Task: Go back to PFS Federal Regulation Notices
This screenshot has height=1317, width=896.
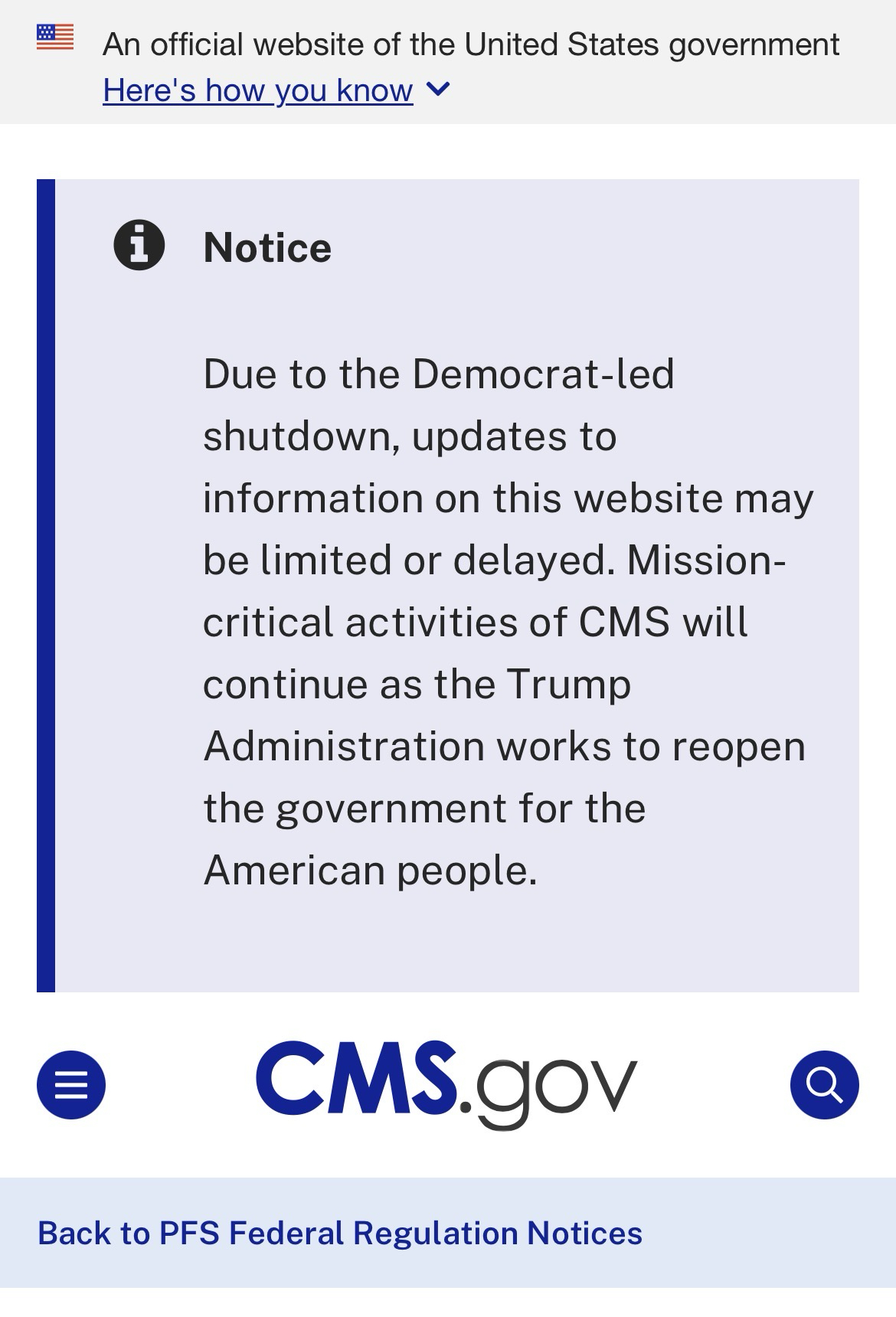Action: pos(340,1233)
